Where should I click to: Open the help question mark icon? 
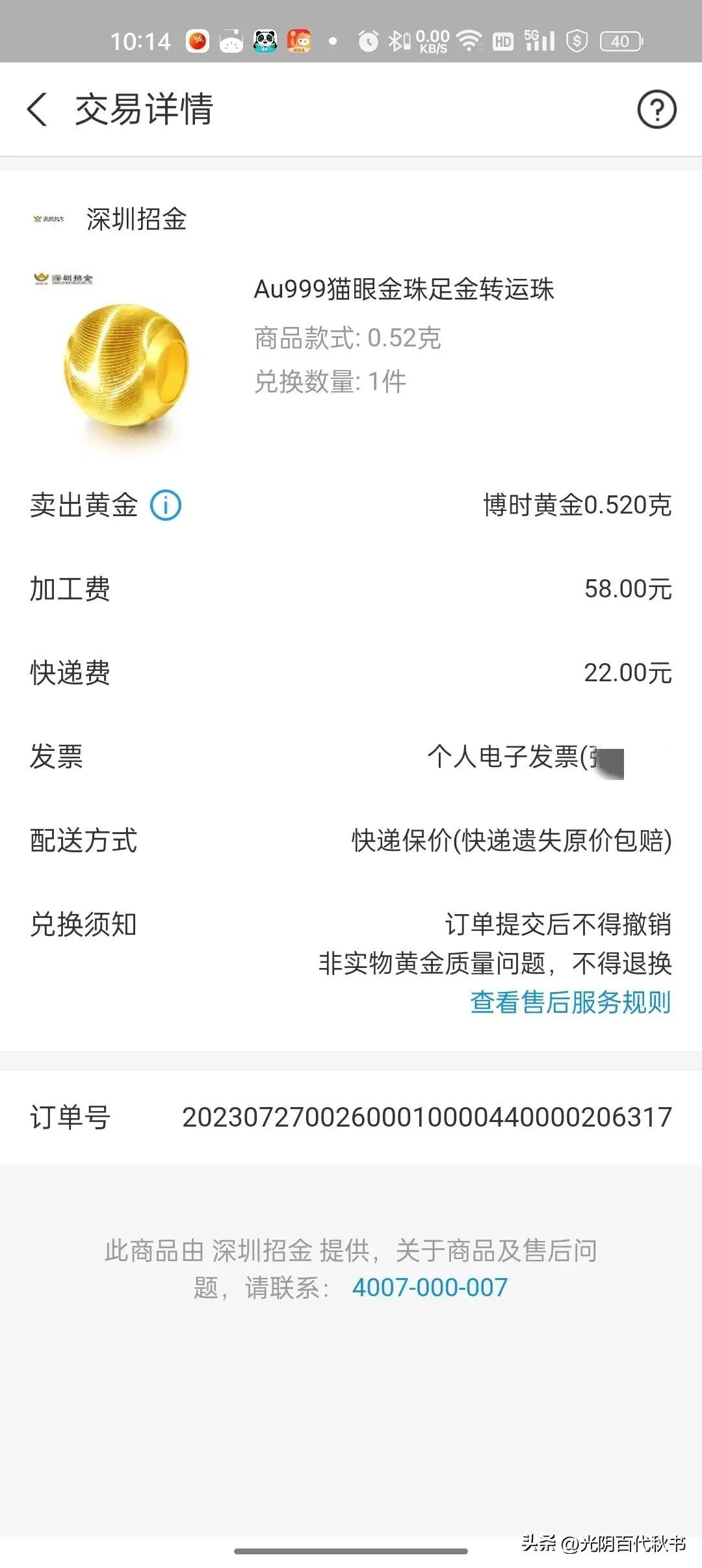click(x=656, y=109)
